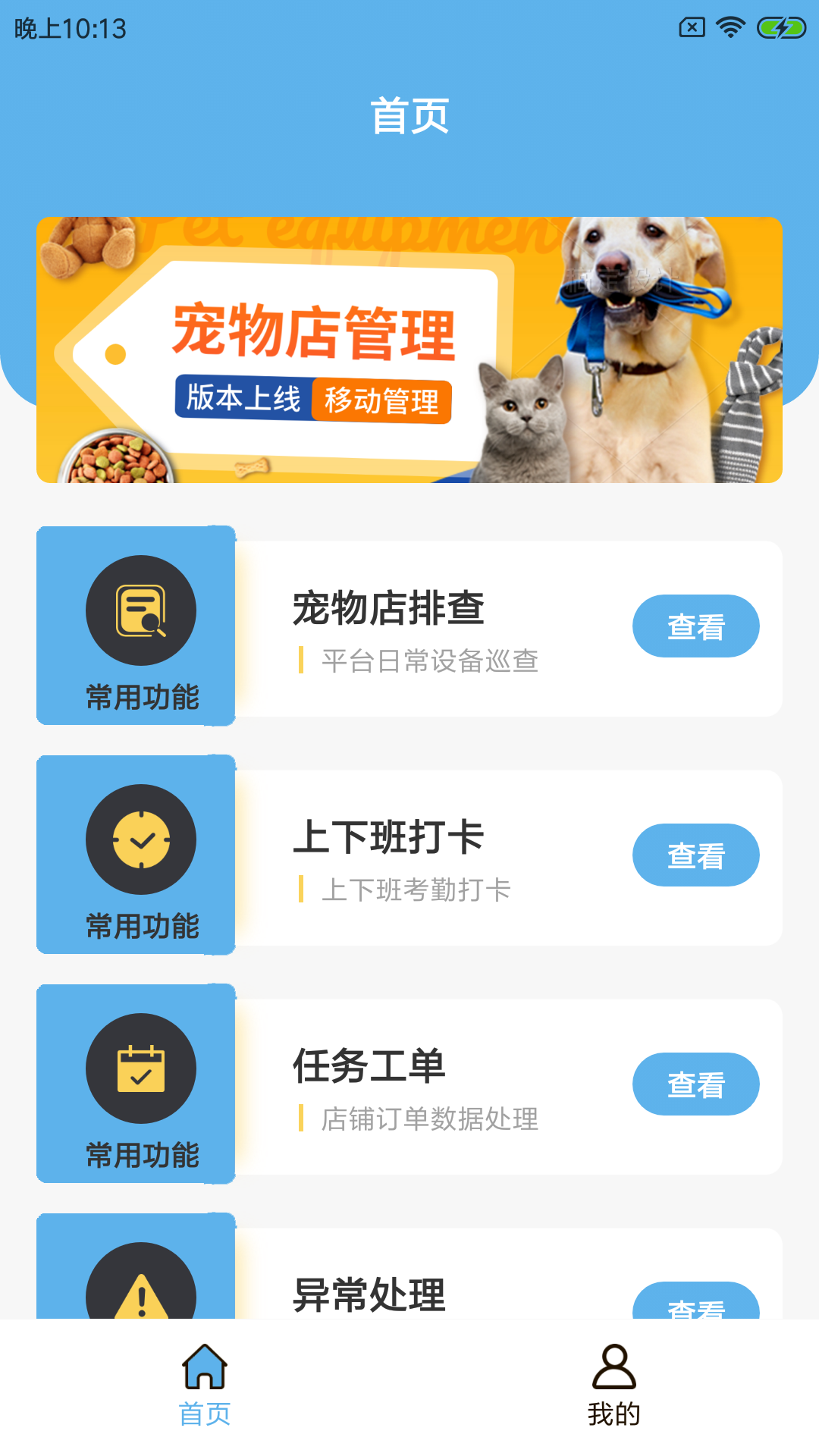Tap 查看 for 任务工单
This screenshot has width=819, height=1456.
pyautogui.click(x=695, y=1084)
